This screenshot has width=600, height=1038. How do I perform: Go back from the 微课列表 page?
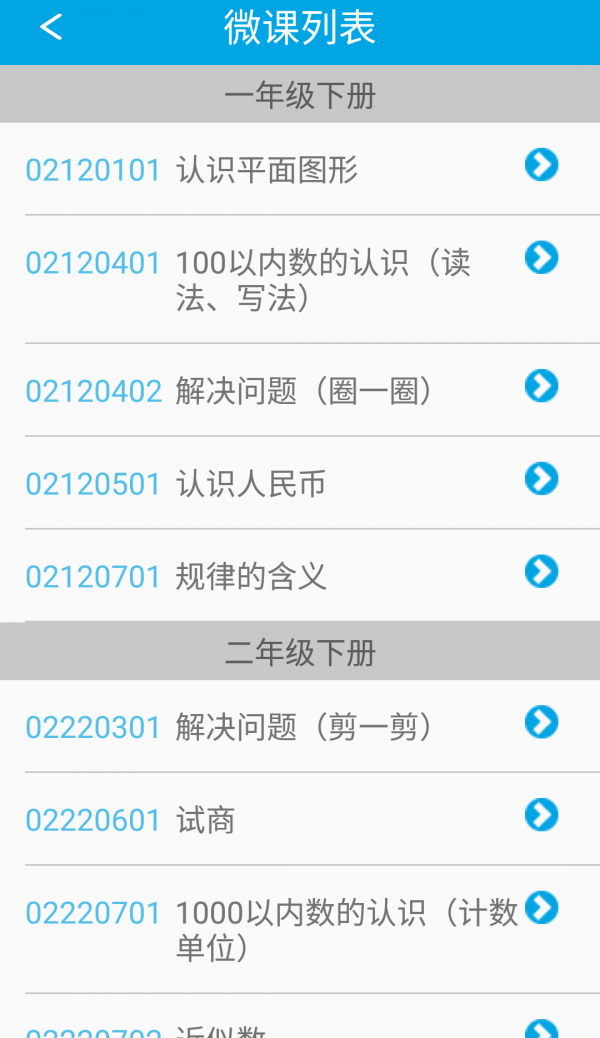(51, 28)
